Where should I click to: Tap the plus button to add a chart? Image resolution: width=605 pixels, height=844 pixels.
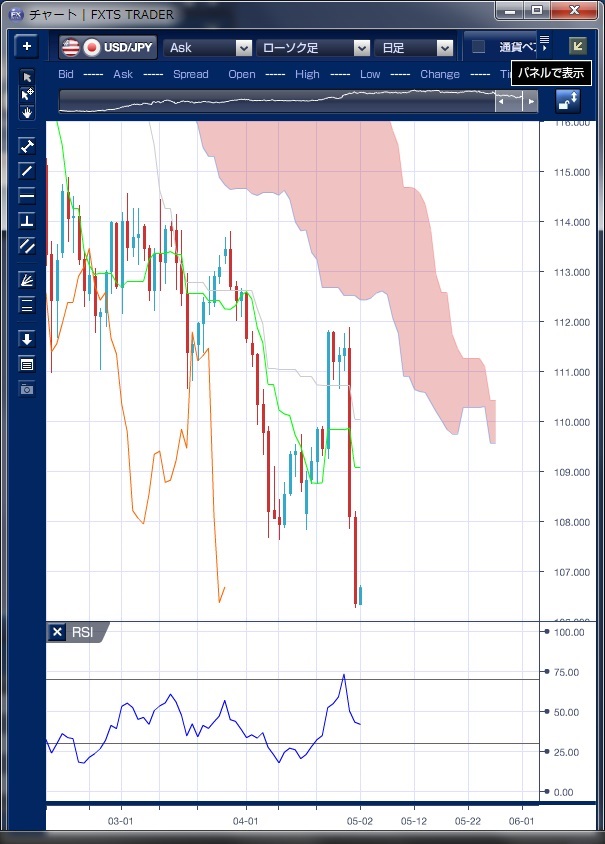(x=27, y=47)
